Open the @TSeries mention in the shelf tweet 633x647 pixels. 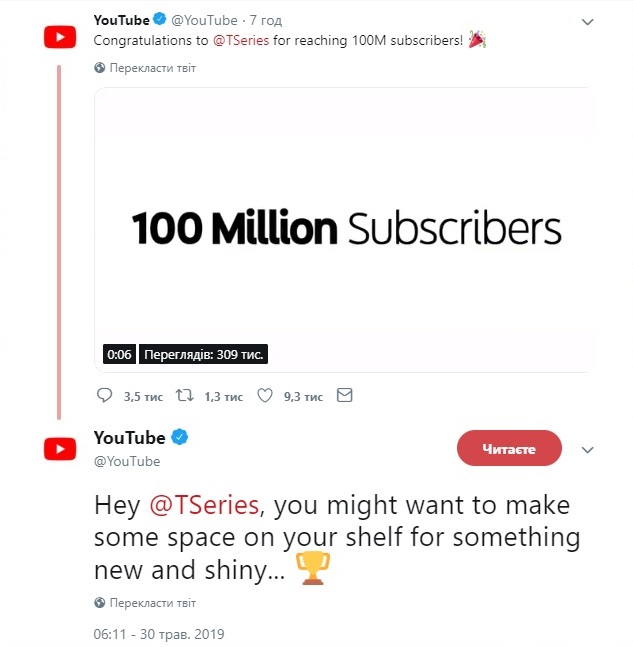[x=204, y=506]
